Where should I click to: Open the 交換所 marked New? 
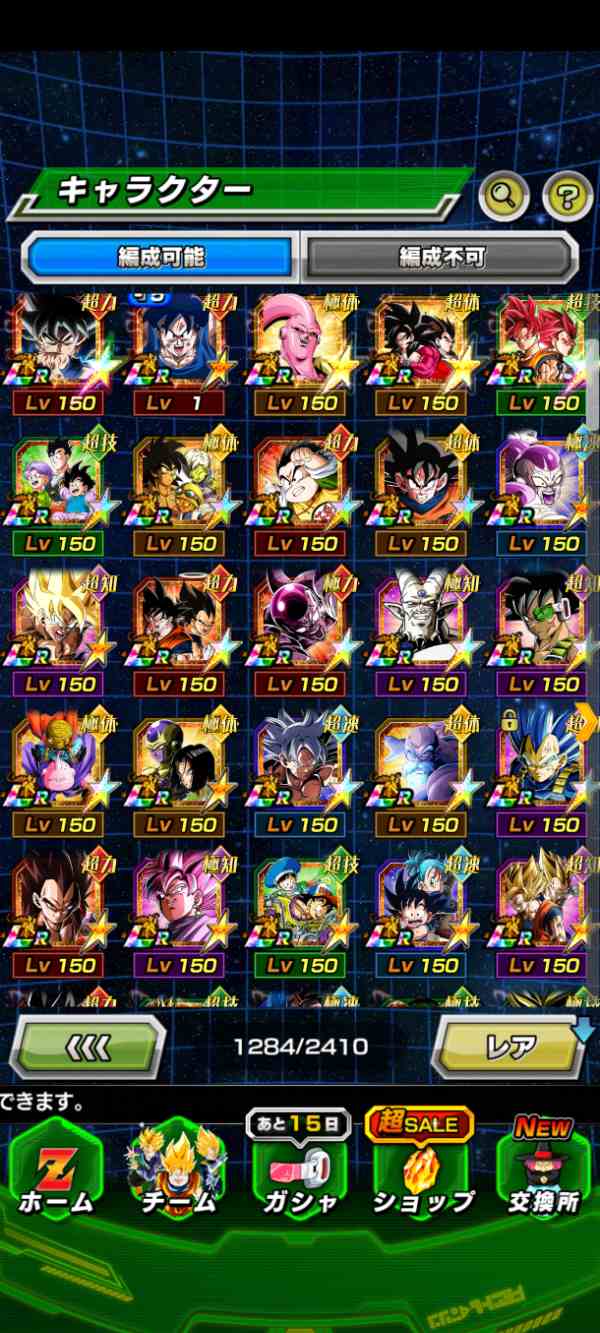[x=543, y=1170]
